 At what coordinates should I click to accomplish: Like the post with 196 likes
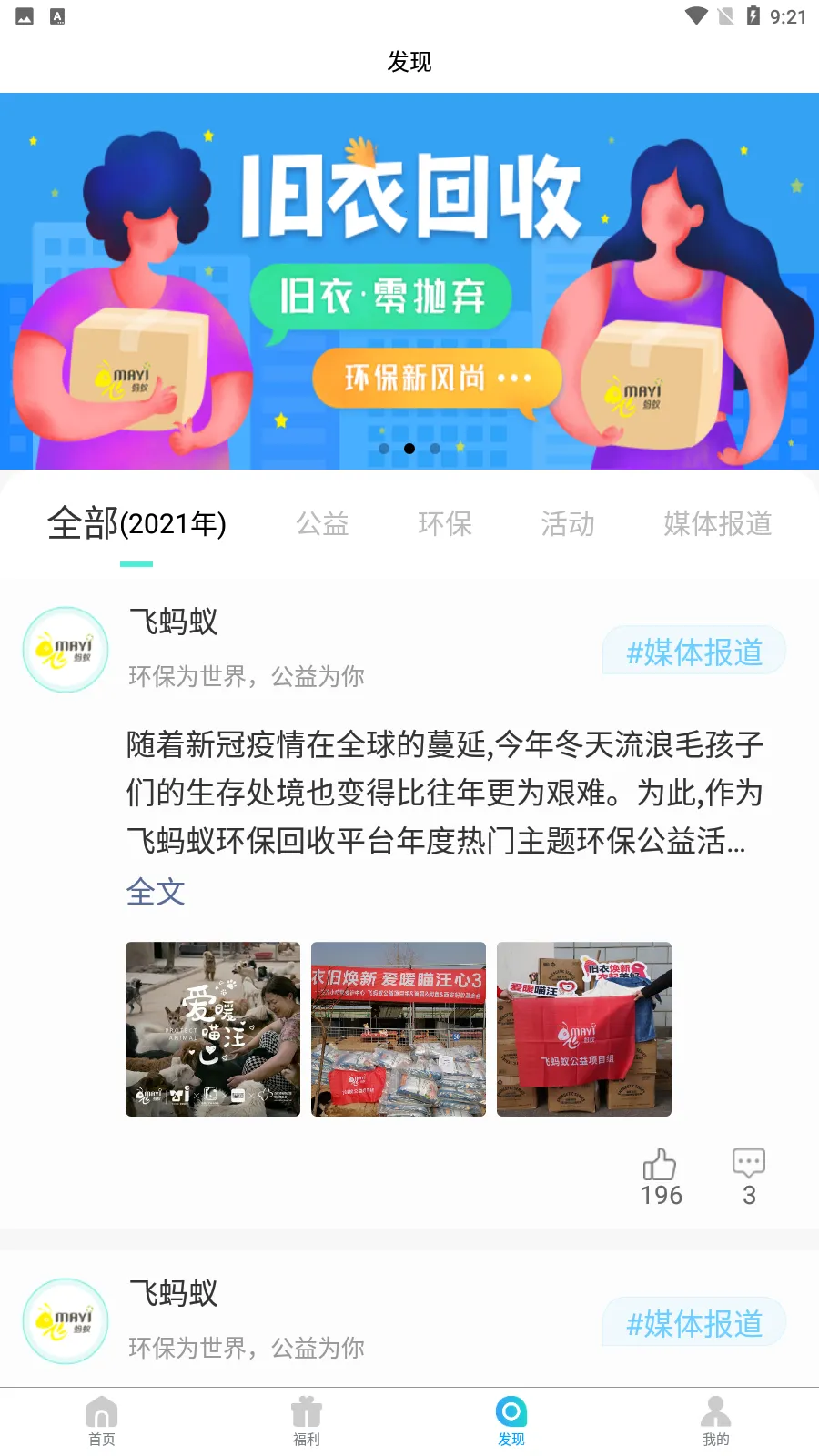(661, 1165)
